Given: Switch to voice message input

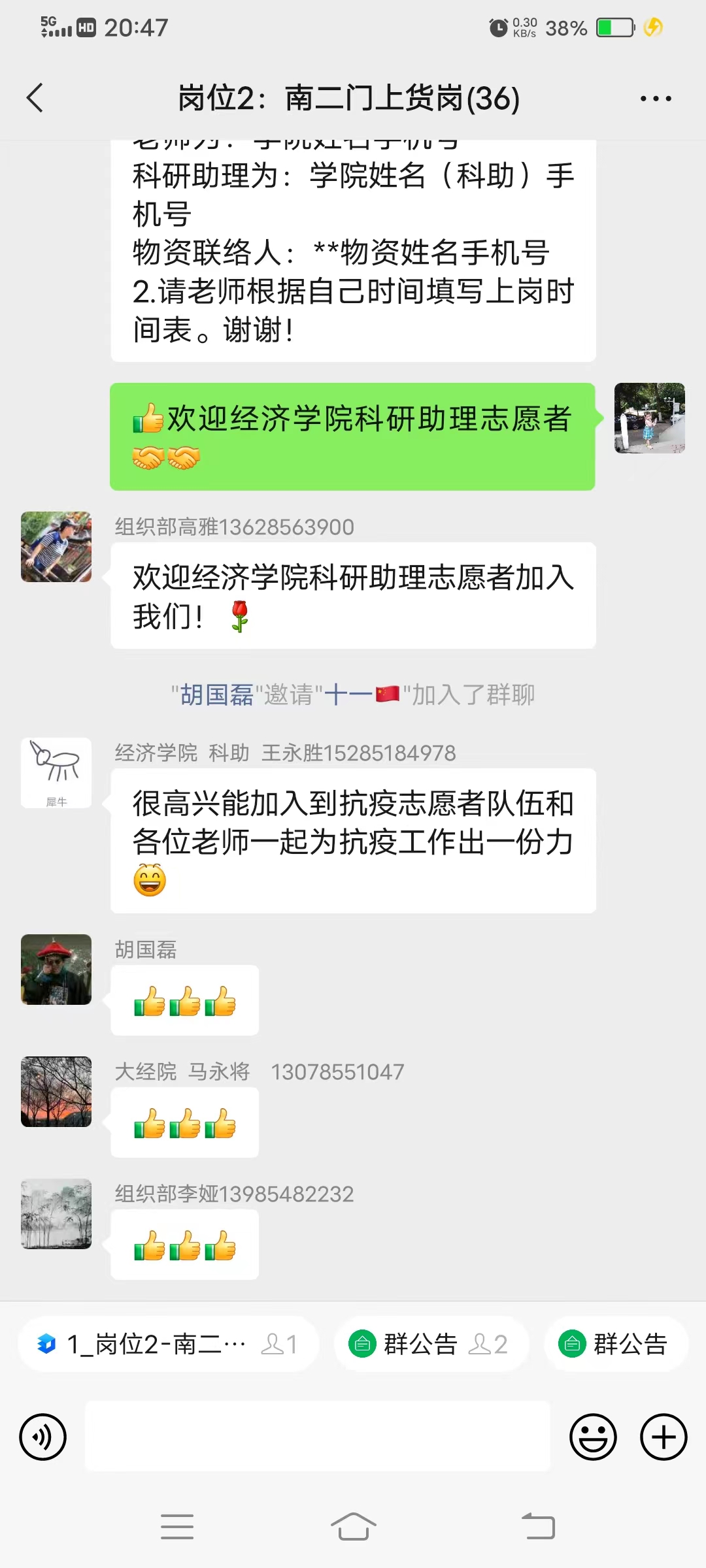Looking at the screenshot, I should coord(43,1437).
